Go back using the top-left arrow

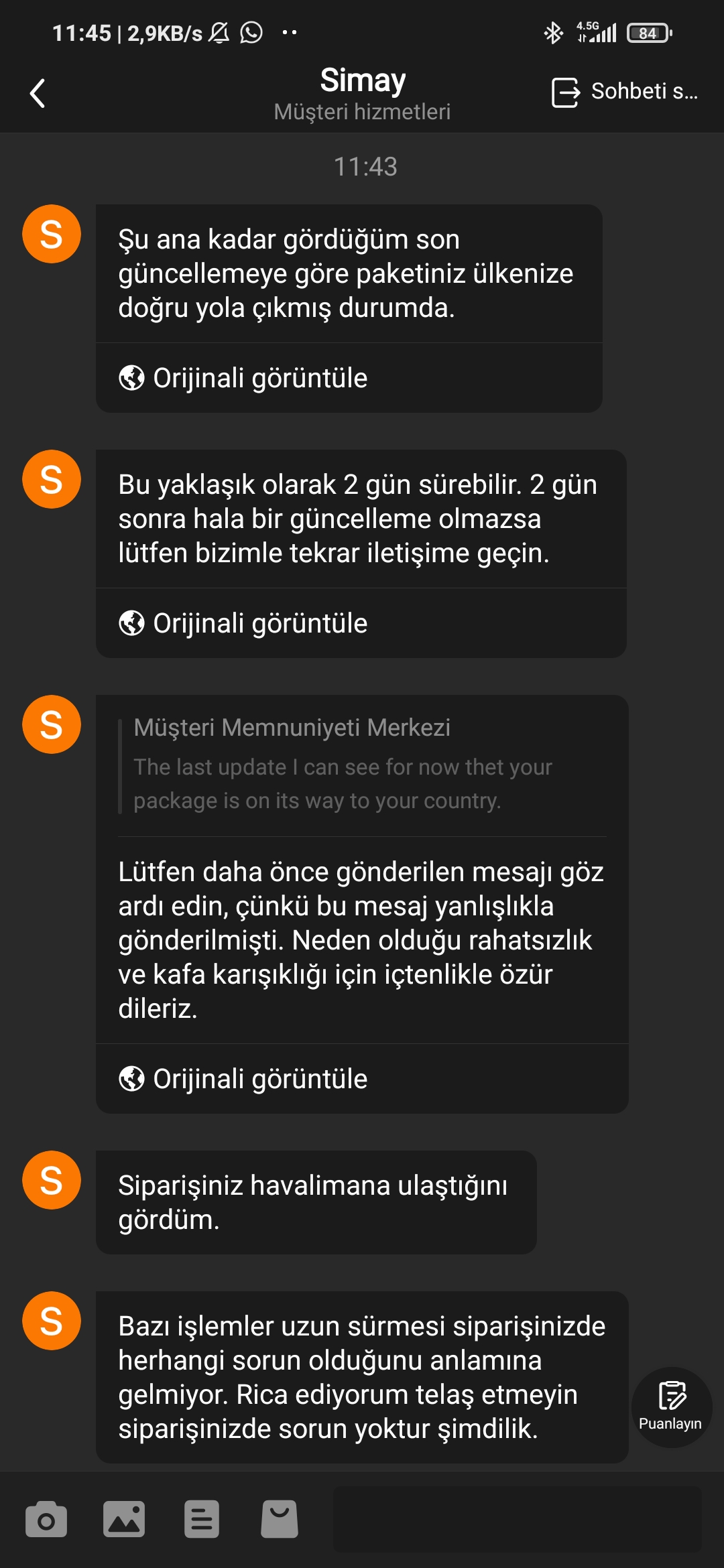(x=38, y=93)
